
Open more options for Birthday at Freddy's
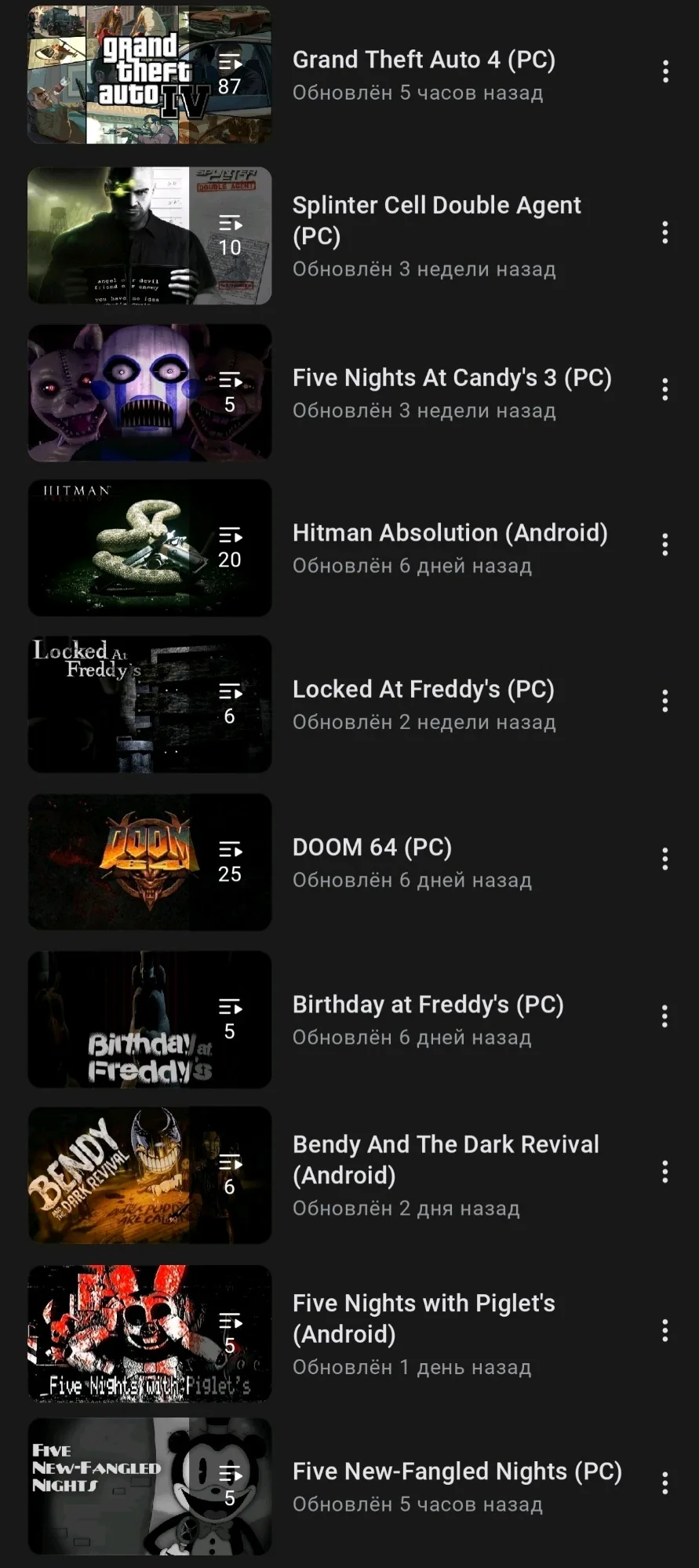tap(665, 1017)
